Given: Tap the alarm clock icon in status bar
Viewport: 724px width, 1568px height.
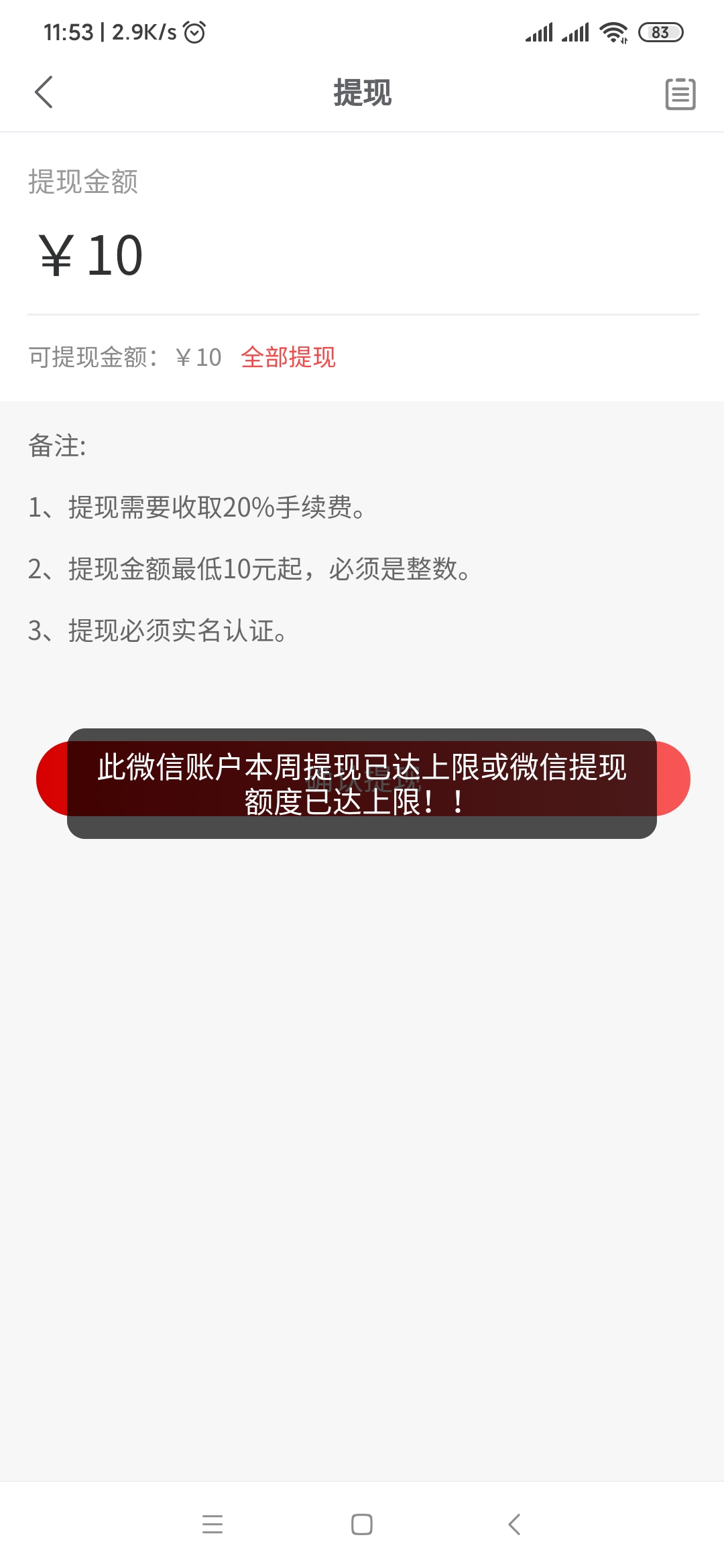Looking at the screenshot, I should [194, 31].
